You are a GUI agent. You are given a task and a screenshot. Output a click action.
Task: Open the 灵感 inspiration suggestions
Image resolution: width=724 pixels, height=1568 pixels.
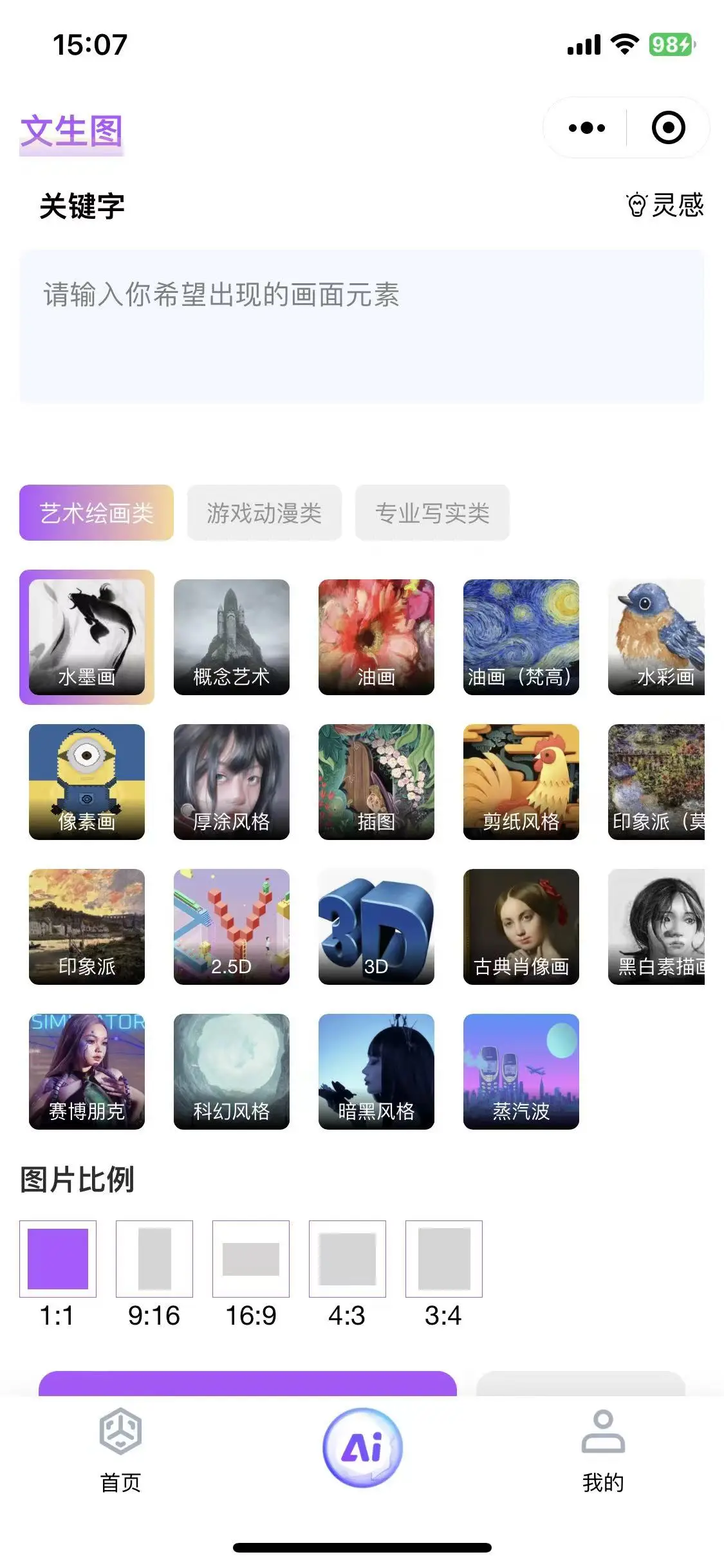tap(665, 205)
